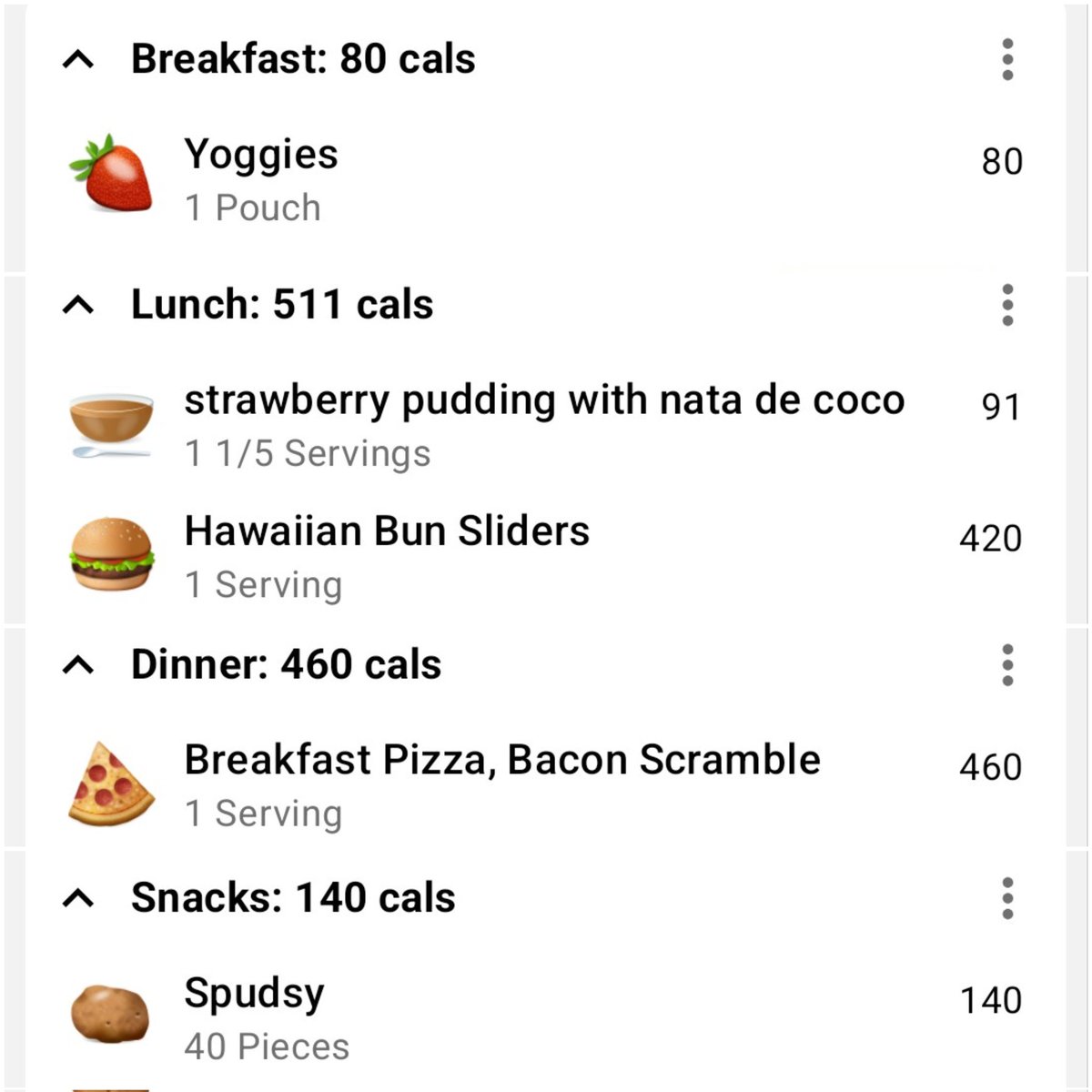Collapse the Lunch section
The width and height of the screenshot is (1092, 1092).
79,305
